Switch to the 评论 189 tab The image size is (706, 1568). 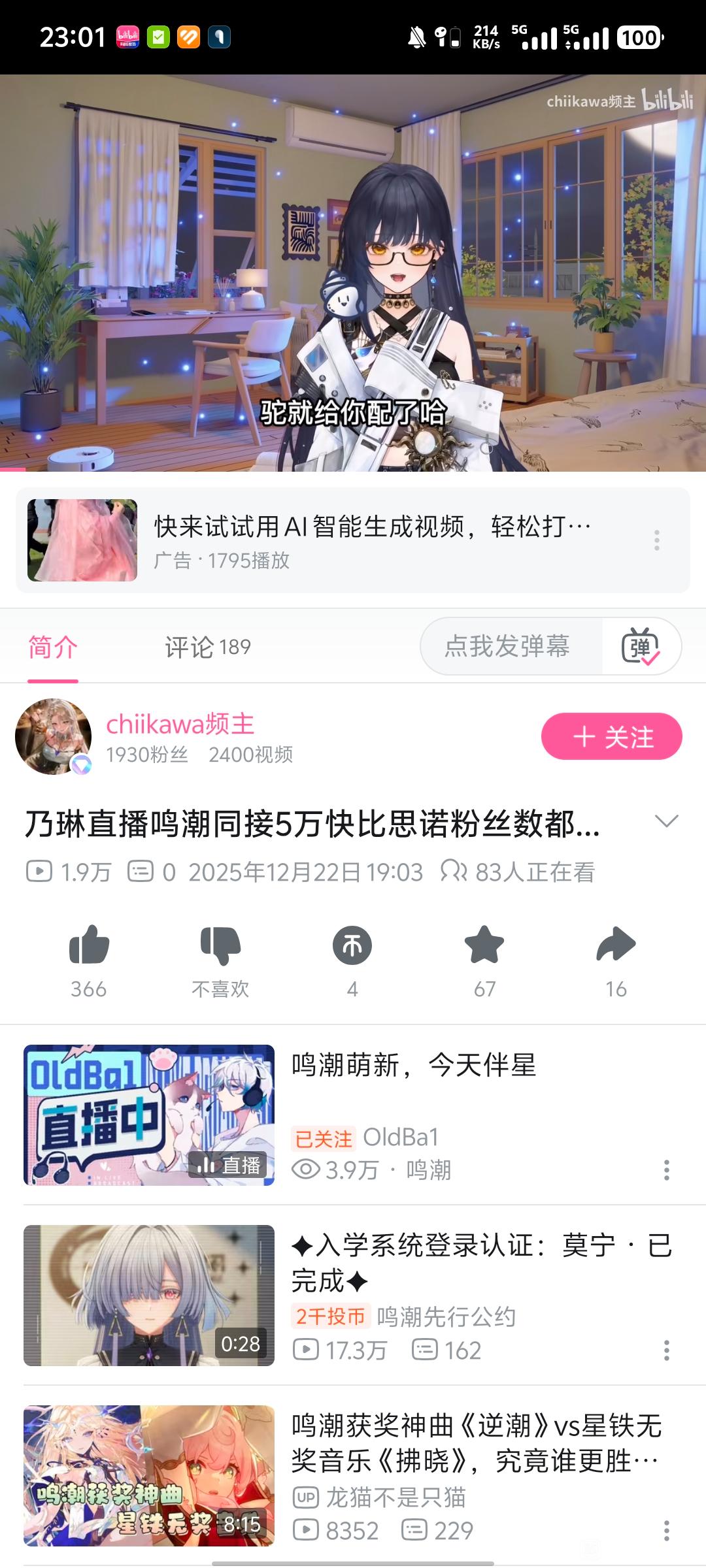pos(207,647)
